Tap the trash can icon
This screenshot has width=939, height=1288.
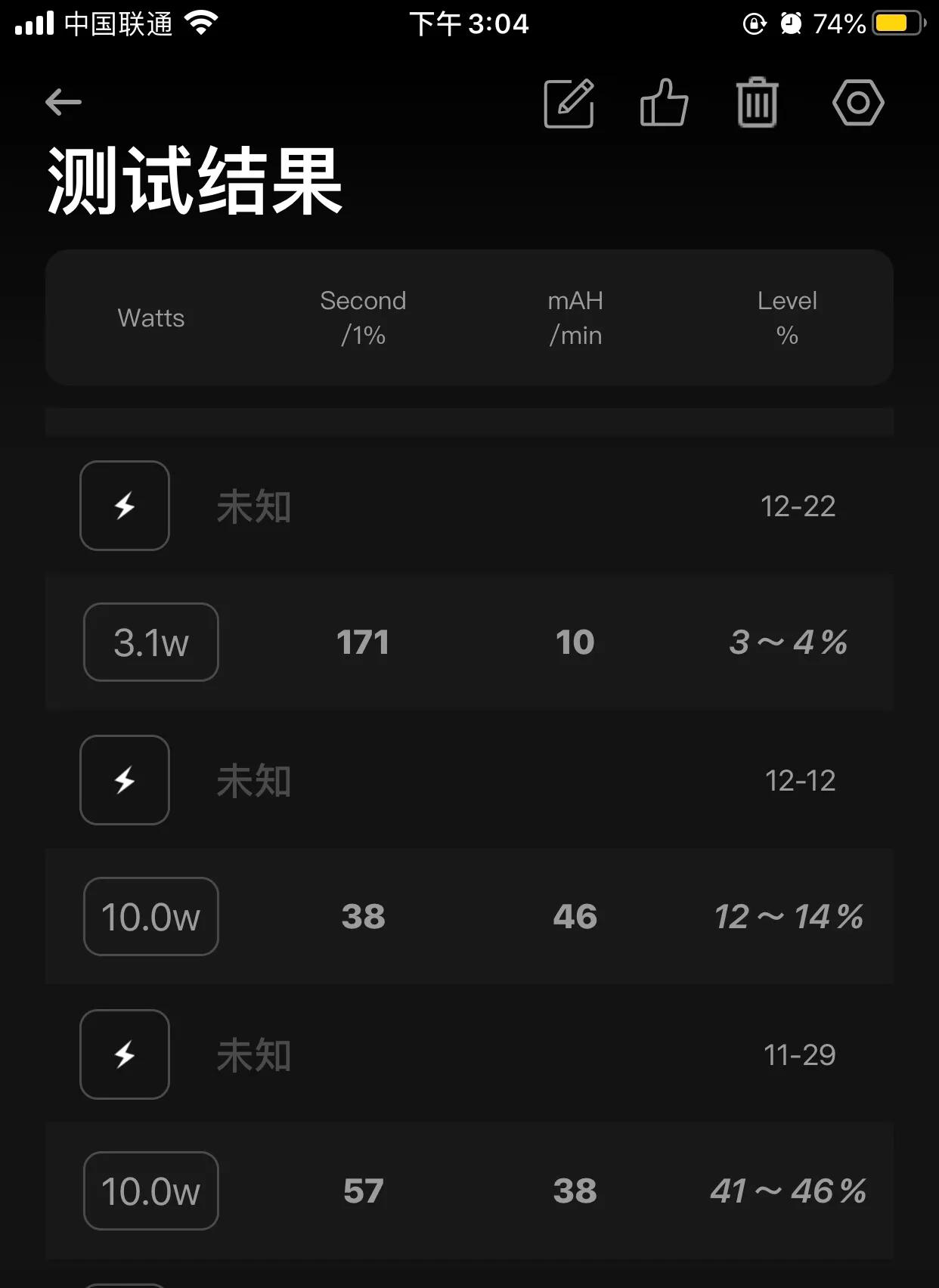[x=757, y=103]
